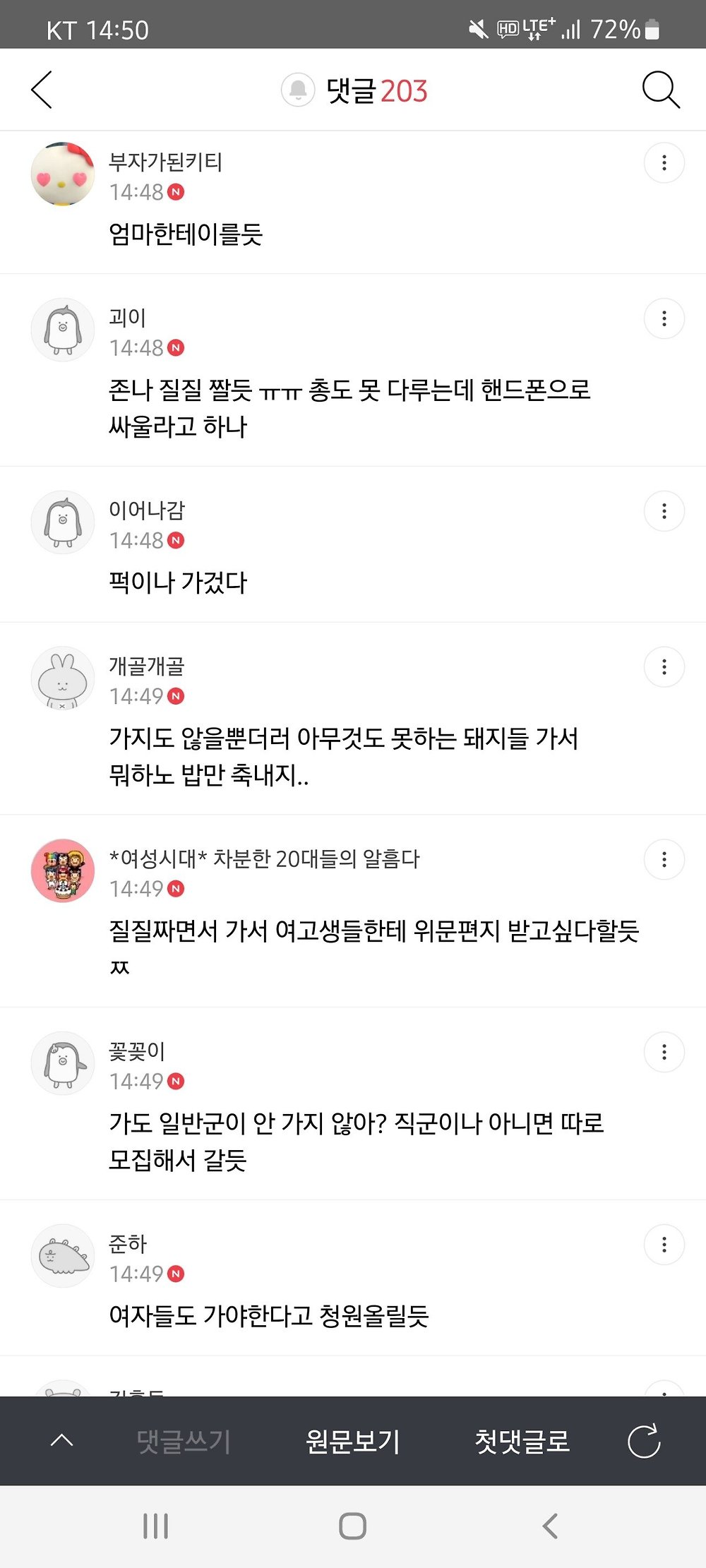View 부자가된키티's profile picture
The height and width of the screenshot is (1568, 706).
coord(63,174)
